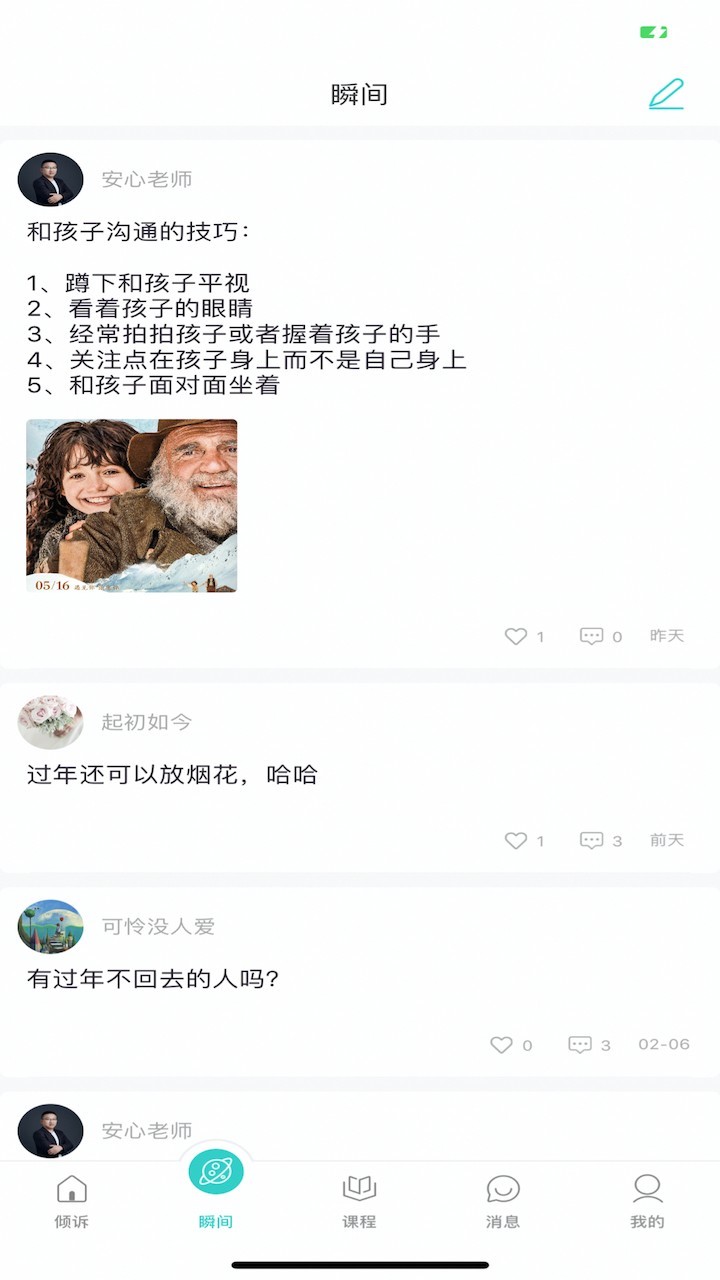The image size is (720, 1280).
Task: Open the 消息 tab
Action: 503,1201
